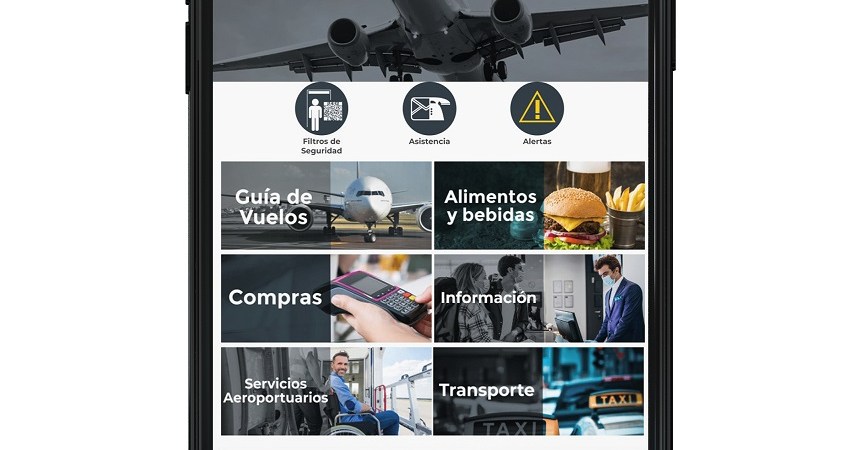Viewport: 861px width, 450px height.
Task: Choose the Transporte tile
Action: (539, 391)
